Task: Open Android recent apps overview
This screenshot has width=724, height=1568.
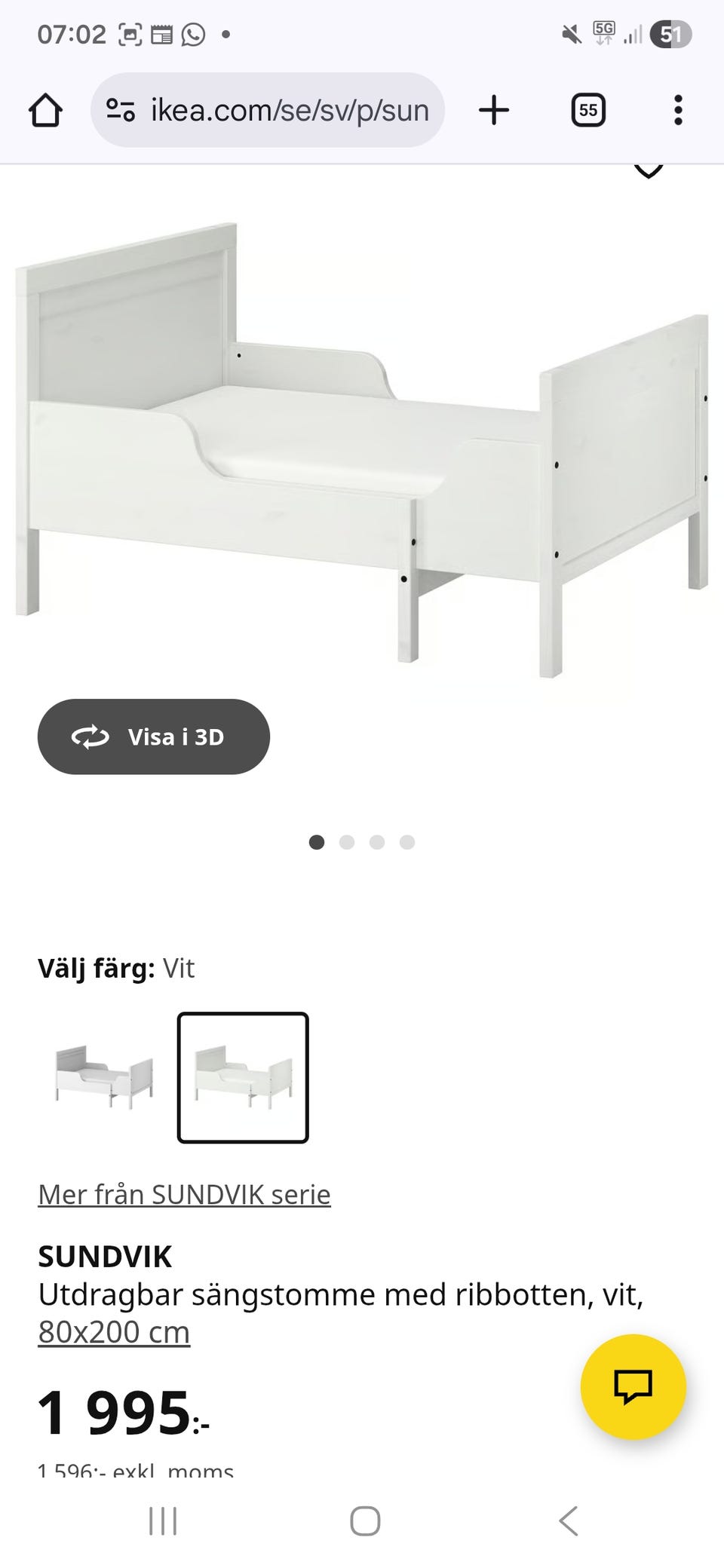Action: (x=163, y=1521)
